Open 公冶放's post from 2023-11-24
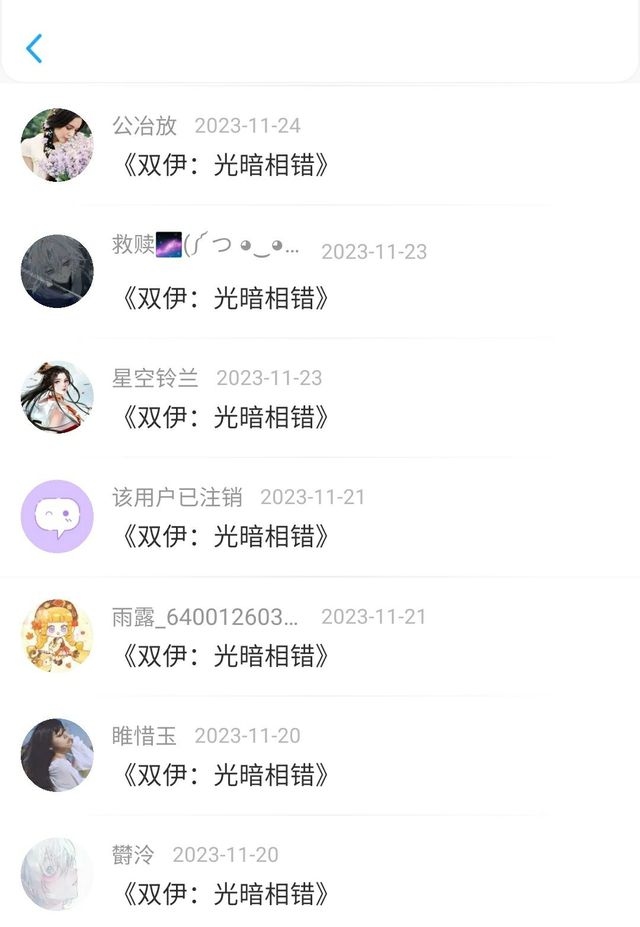Screen dimensions: 640x927 [226, 166]
